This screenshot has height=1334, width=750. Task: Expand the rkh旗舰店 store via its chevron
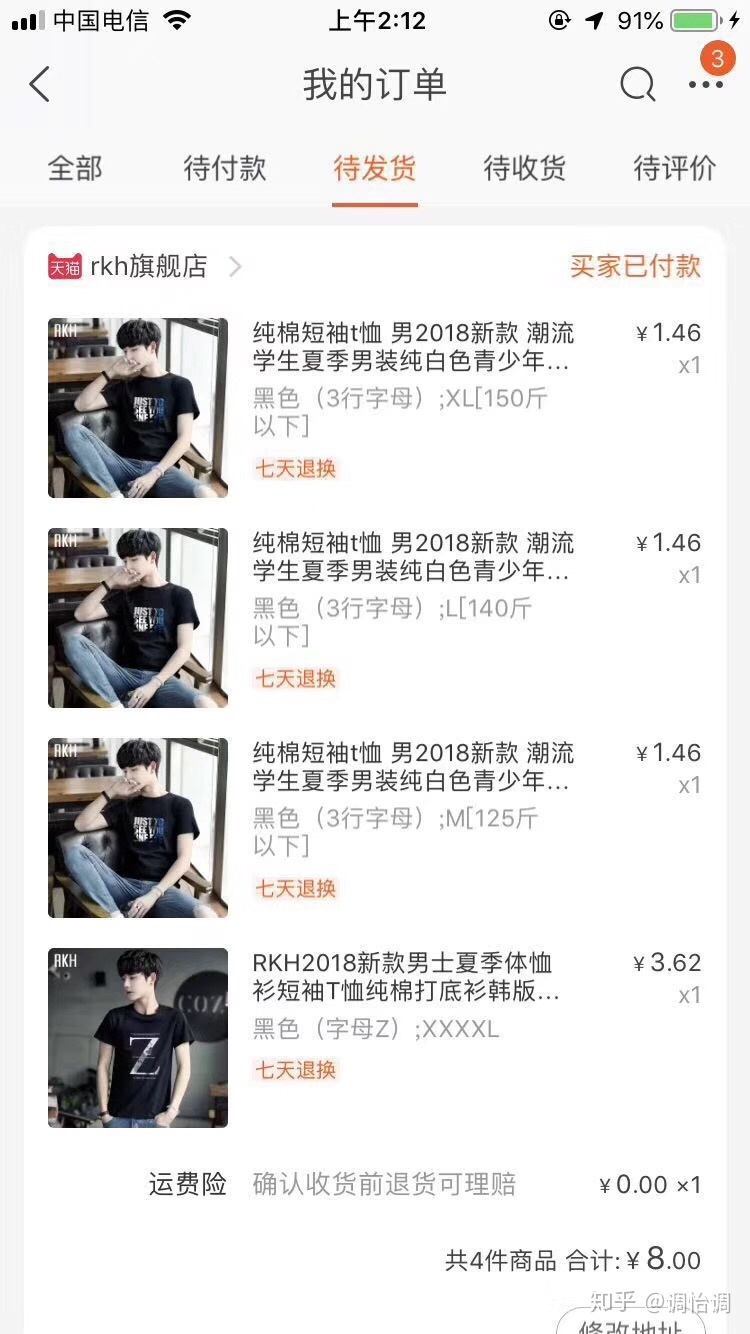(x=236, y=267)
